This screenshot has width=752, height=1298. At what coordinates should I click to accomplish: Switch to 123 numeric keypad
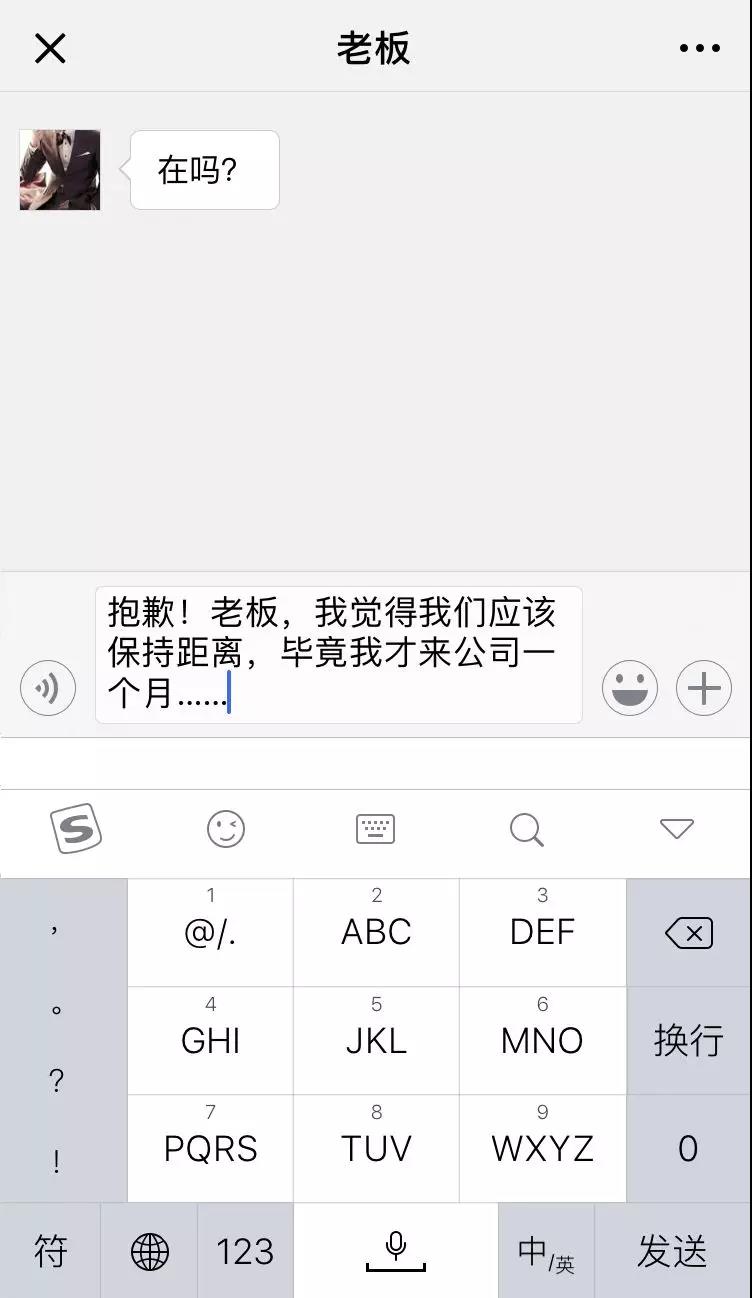click(x=245, y=1251)
